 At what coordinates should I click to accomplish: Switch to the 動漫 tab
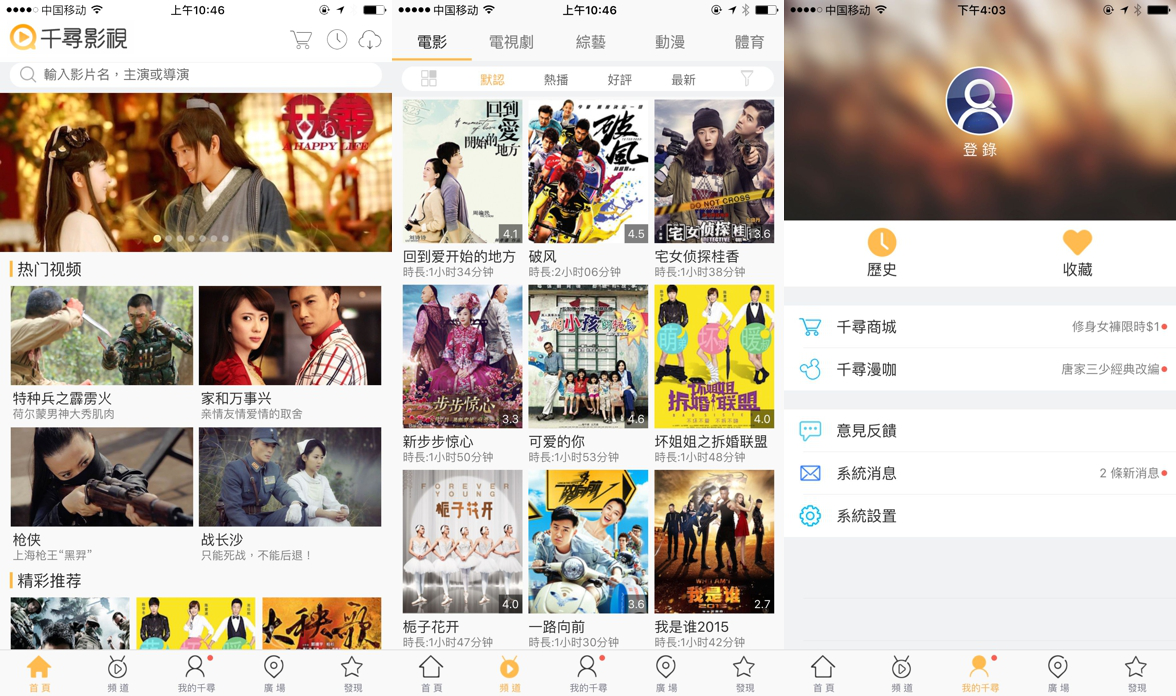click(670, 42)
